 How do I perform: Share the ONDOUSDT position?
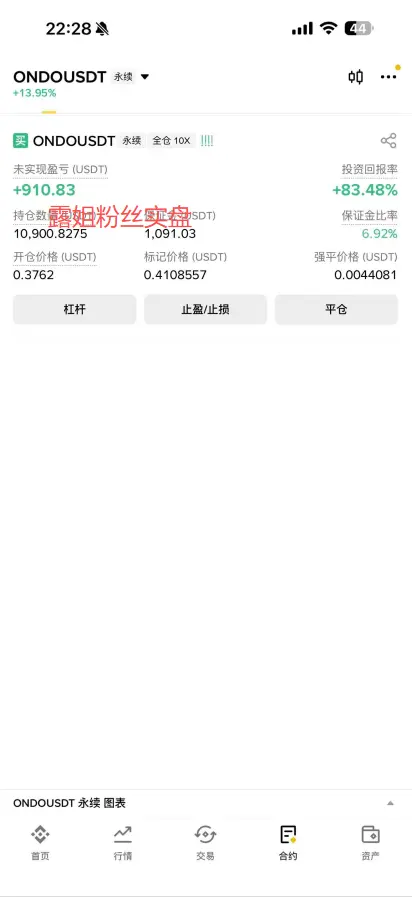pos(389,141)
